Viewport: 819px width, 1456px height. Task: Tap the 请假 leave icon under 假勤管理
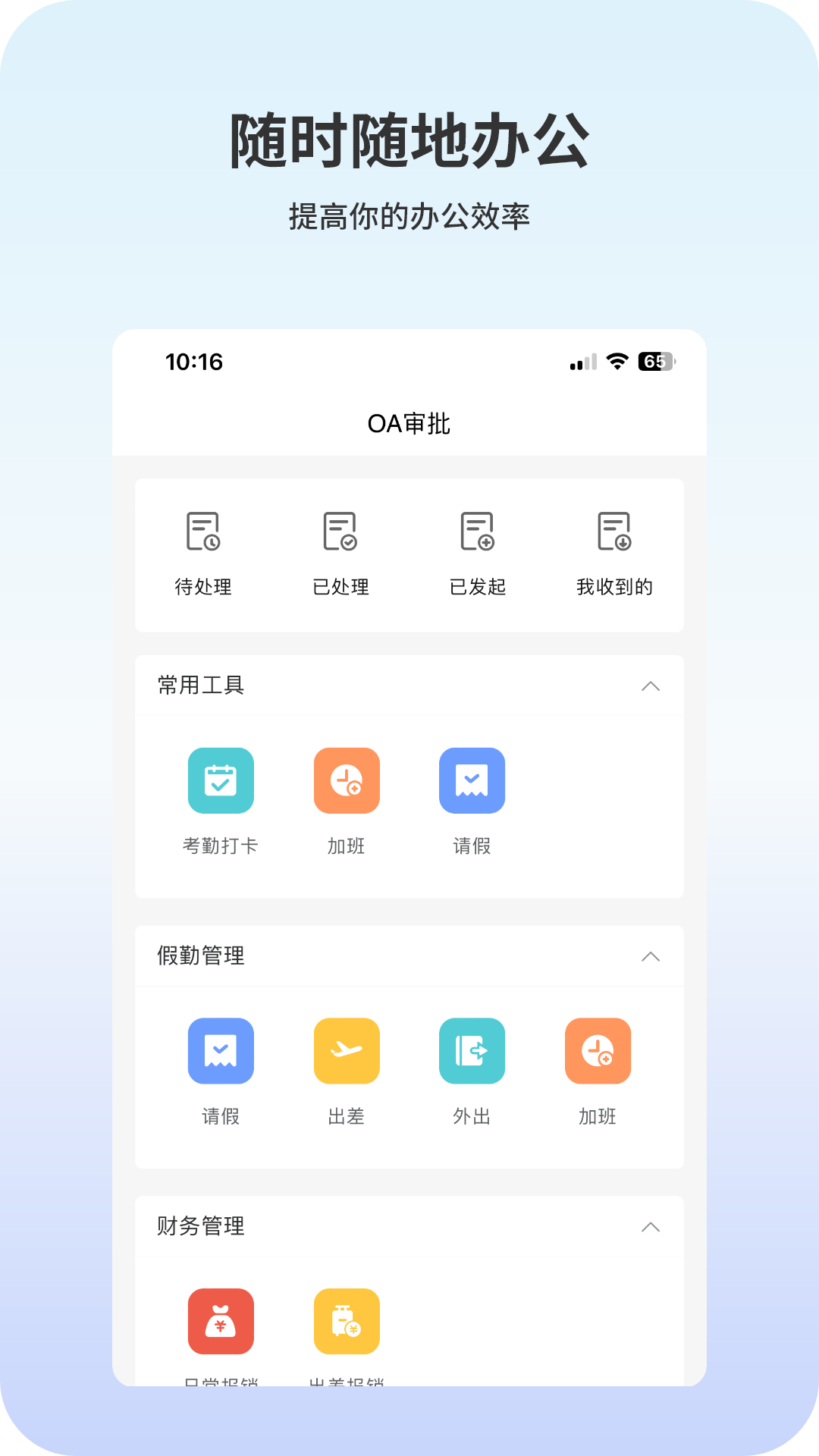221,1051
